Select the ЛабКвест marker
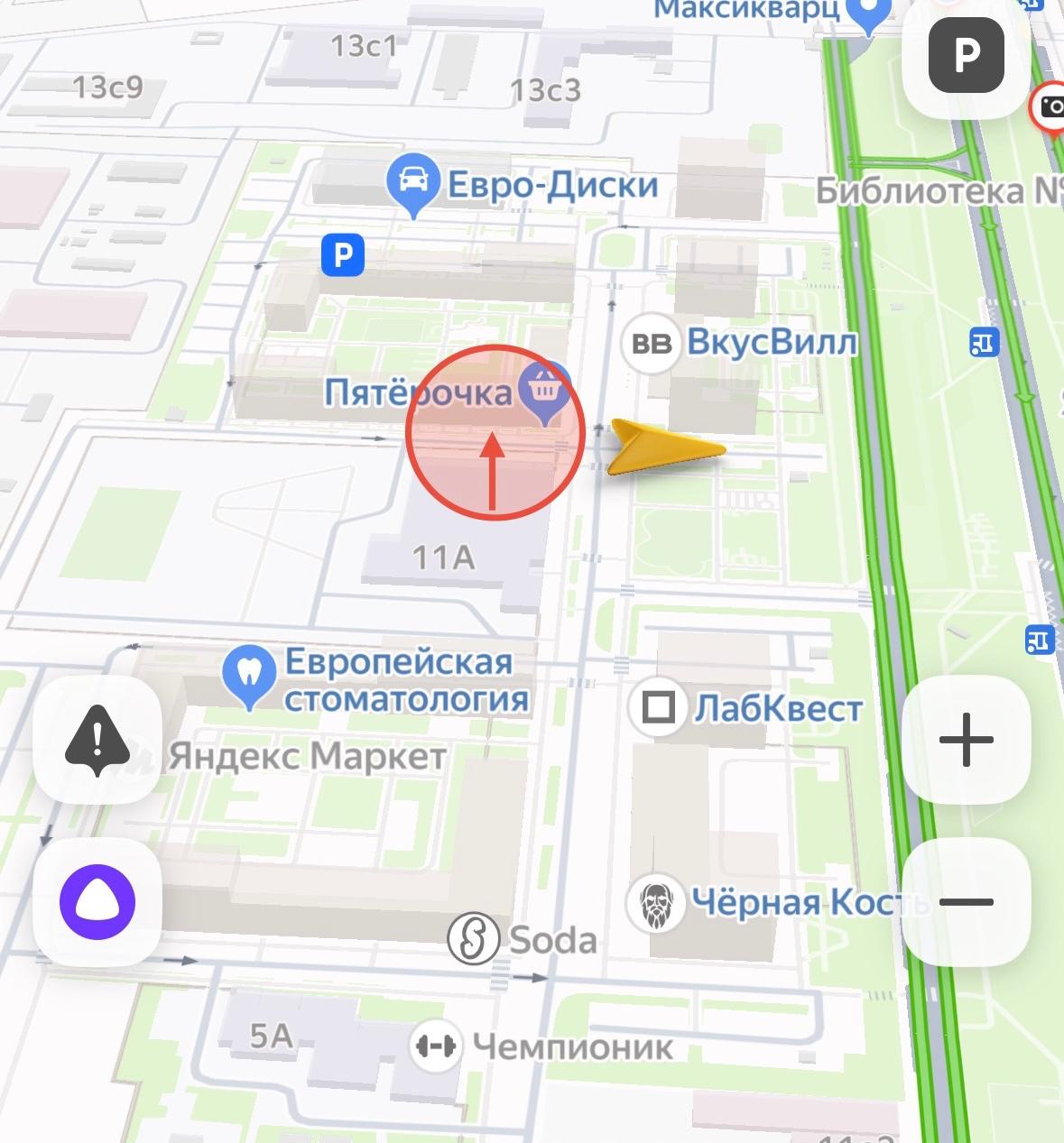1064x1143 pixels. point(658,708)
